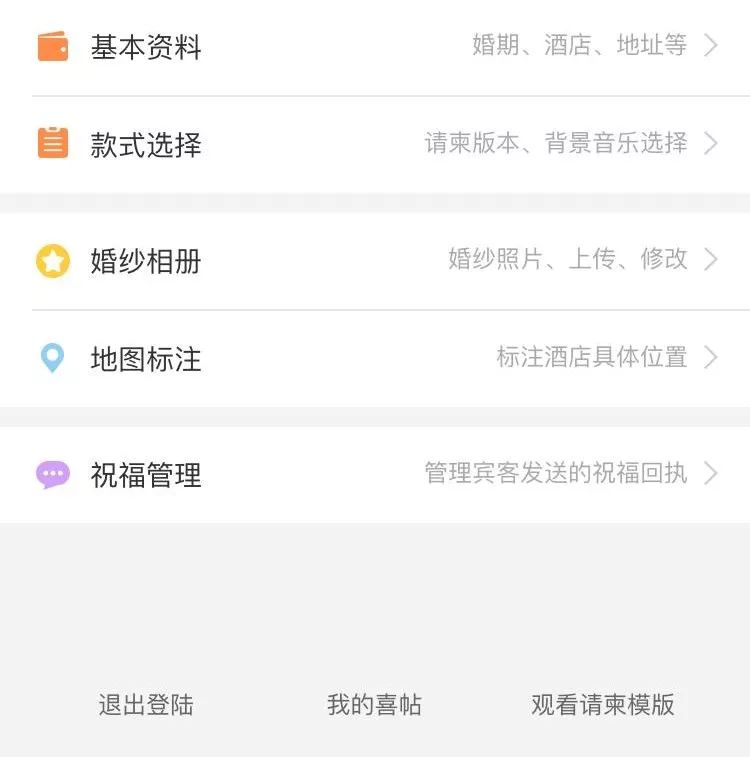Open the 款式选择 style selection section
This screenshot has width=750, height=757.
[146, 143]
